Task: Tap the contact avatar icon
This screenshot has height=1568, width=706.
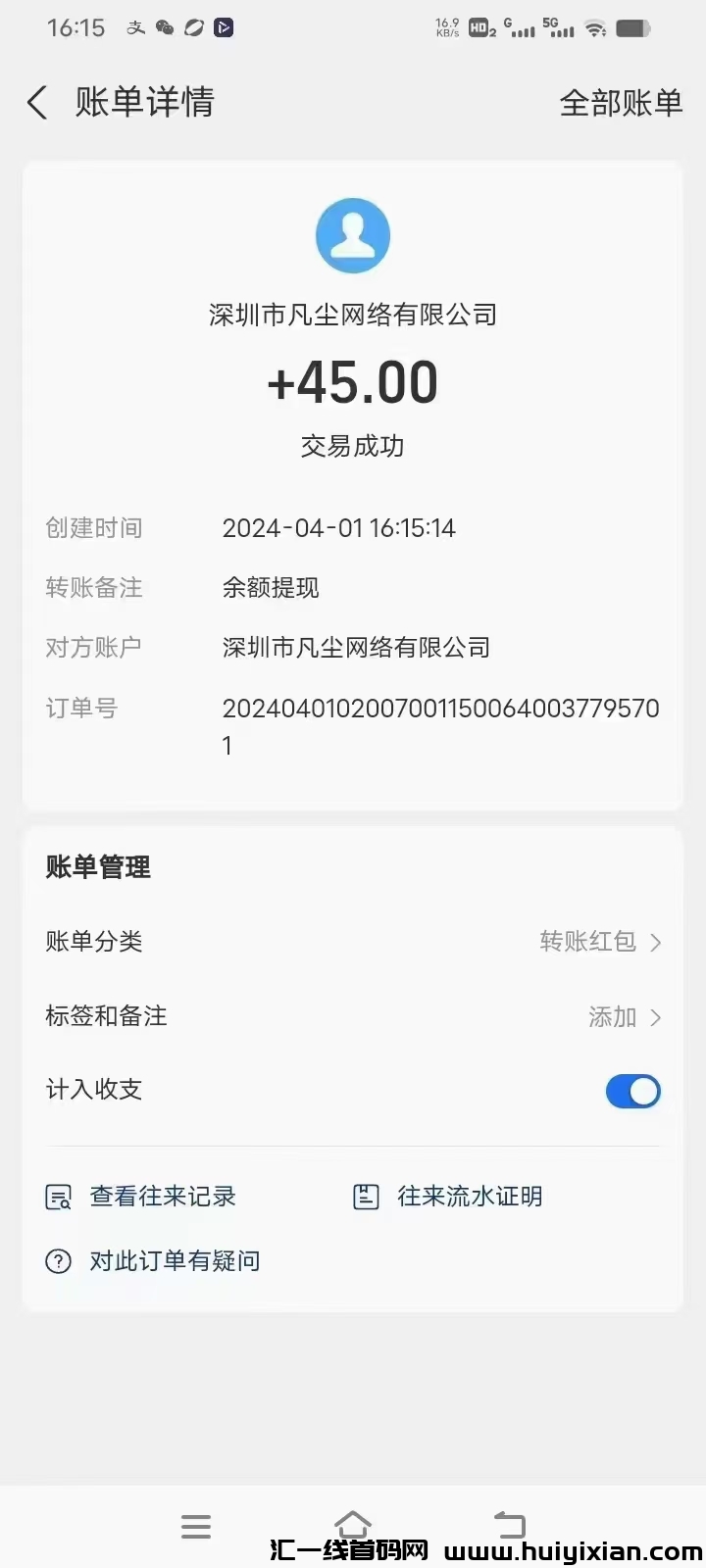Action: click(x=353, y=235)
